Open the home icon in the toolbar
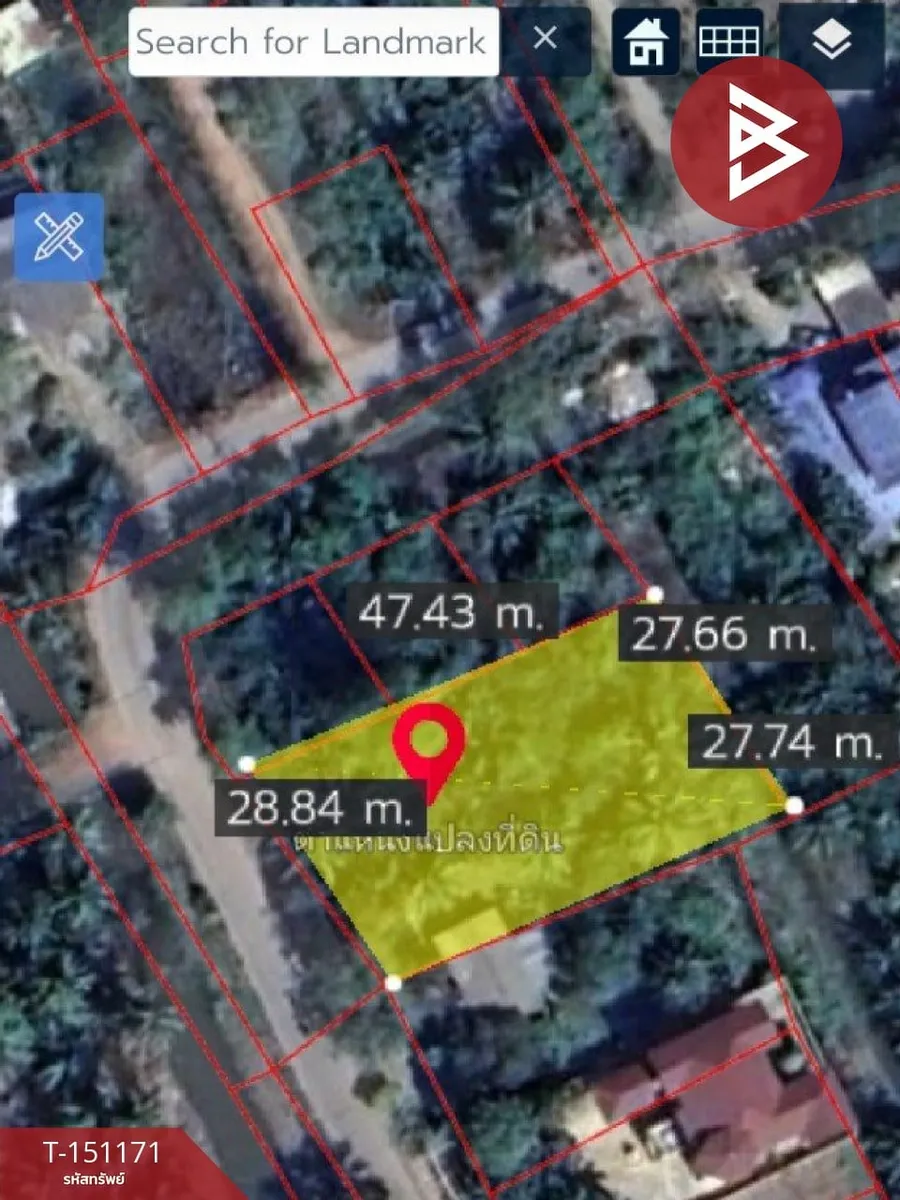The image size is (900, 1200). pos(646,41)
